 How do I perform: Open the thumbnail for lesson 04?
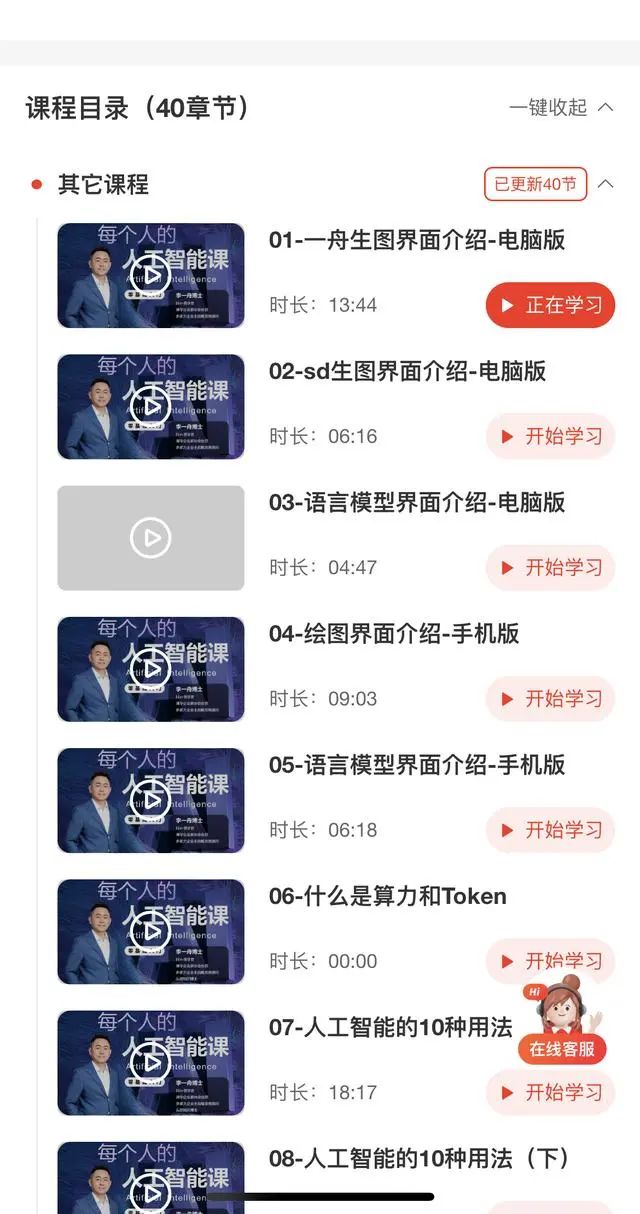tap(151, 669)
